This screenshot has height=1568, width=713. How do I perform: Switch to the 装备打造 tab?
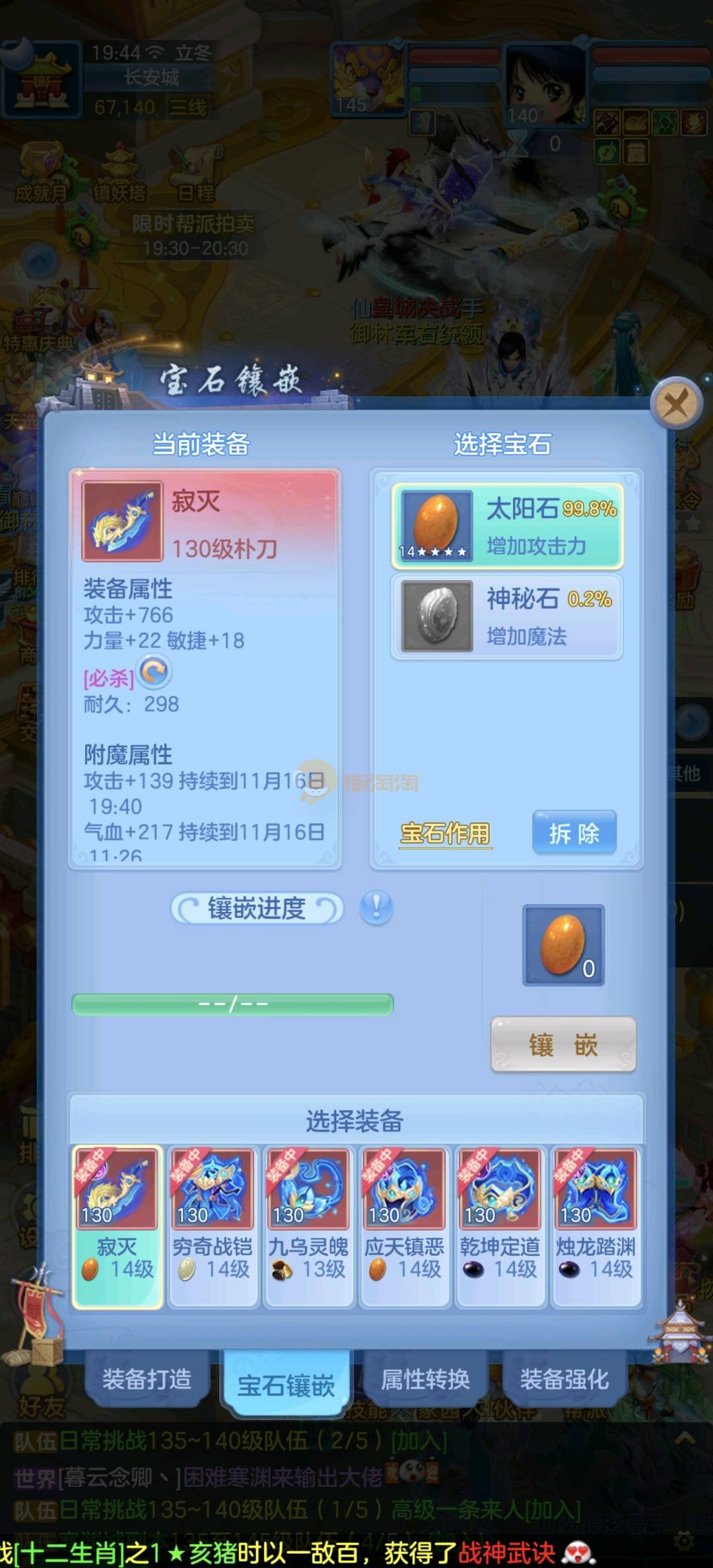(147, 1379)
